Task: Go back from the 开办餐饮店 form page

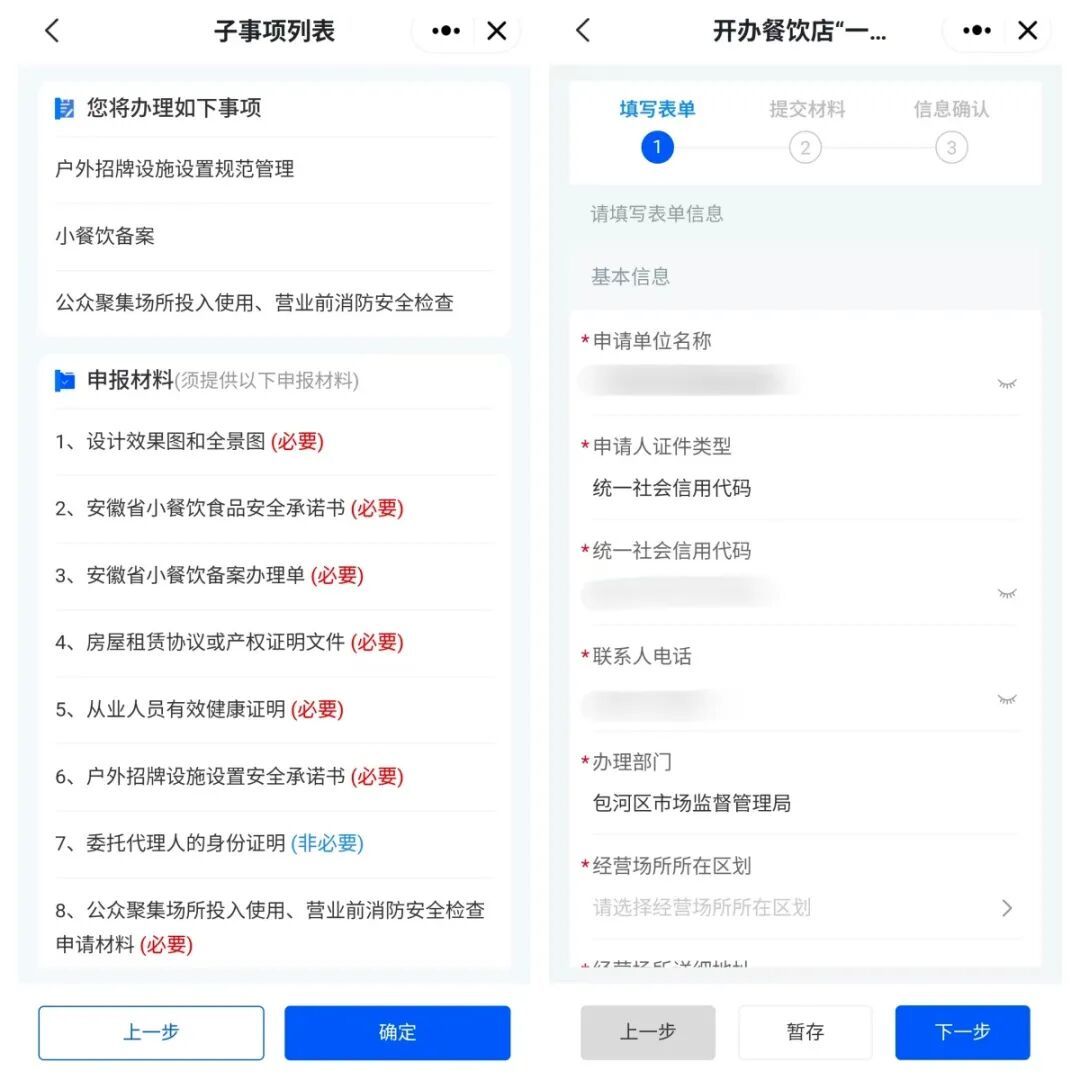Action: click(x=583, y=30)
